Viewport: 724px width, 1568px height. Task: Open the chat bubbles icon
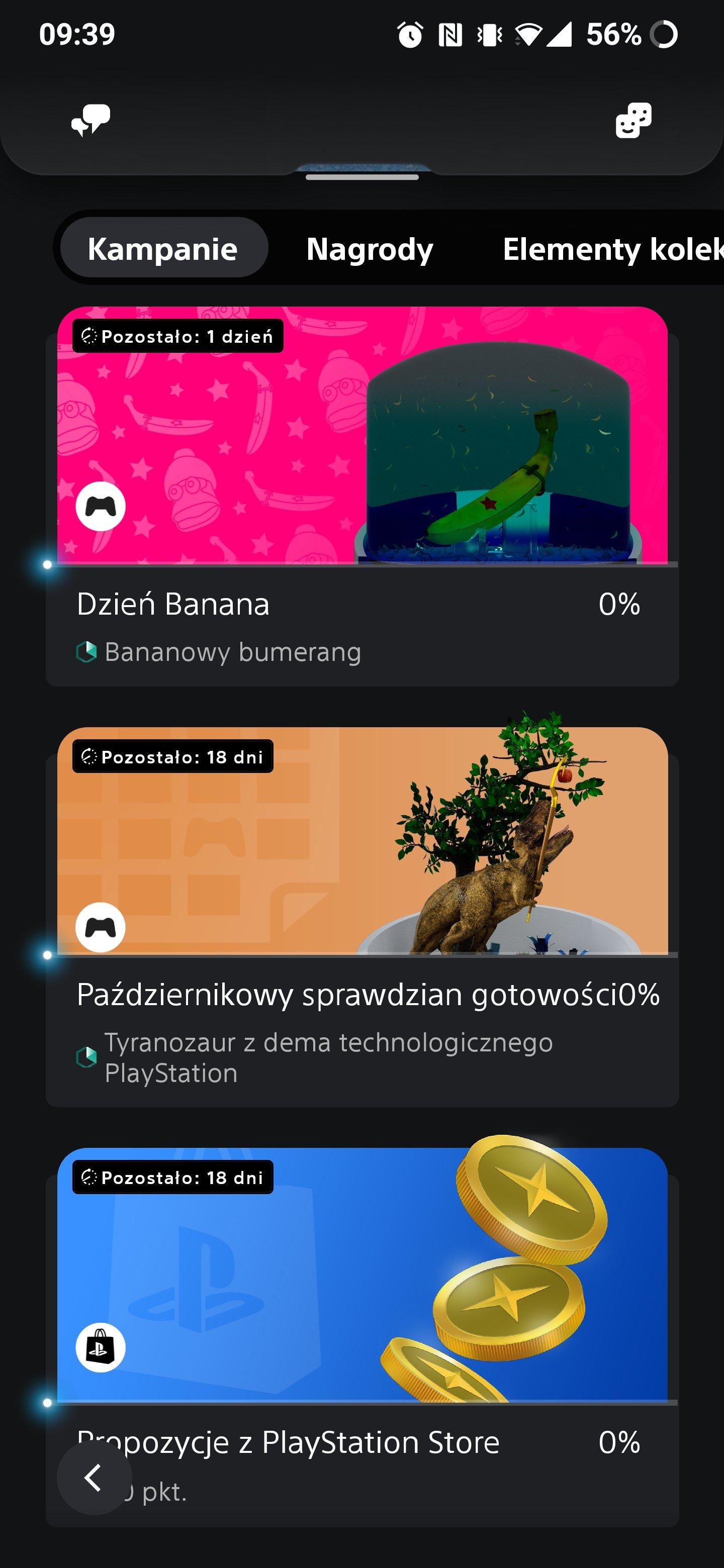pyautogui.click(x=90, y=120)
